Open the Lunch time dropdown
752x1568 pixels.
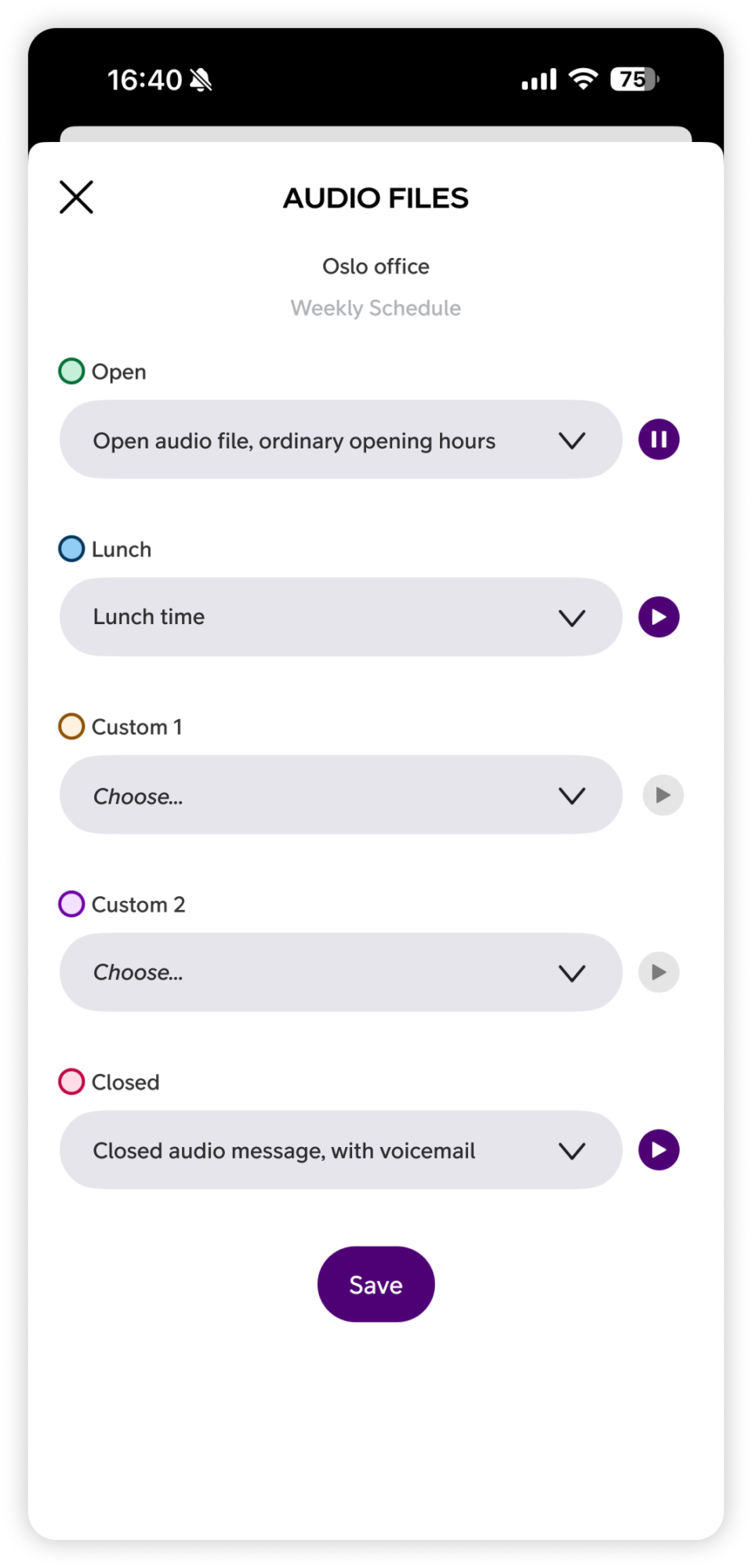[x=340, y=617]
